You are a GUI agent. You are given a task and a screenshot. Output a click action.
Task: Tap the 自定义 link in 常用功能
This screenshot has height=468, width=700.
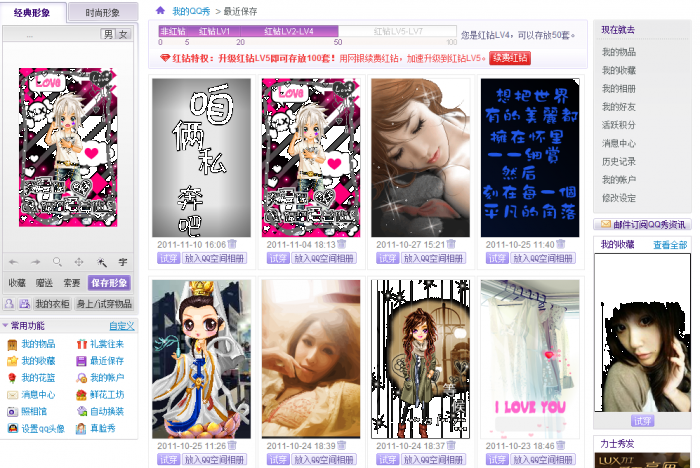click(x=121, y=326)
